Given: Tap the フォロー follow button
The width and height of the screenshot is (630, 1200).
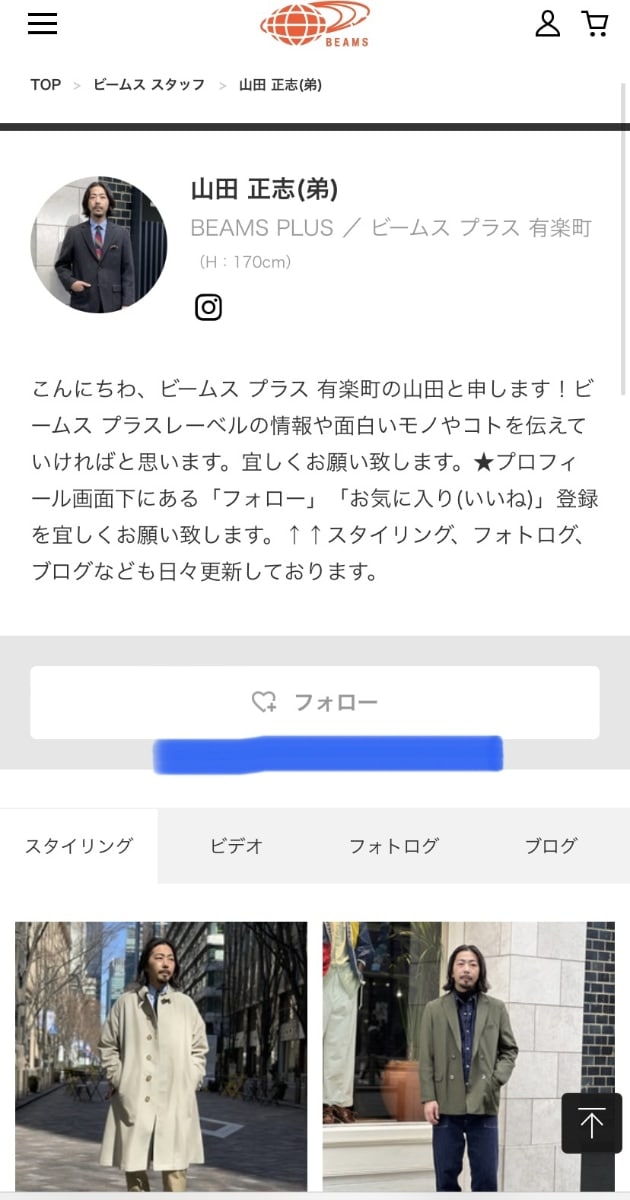Looking at the screenshot, I should (x=314, y=702).
